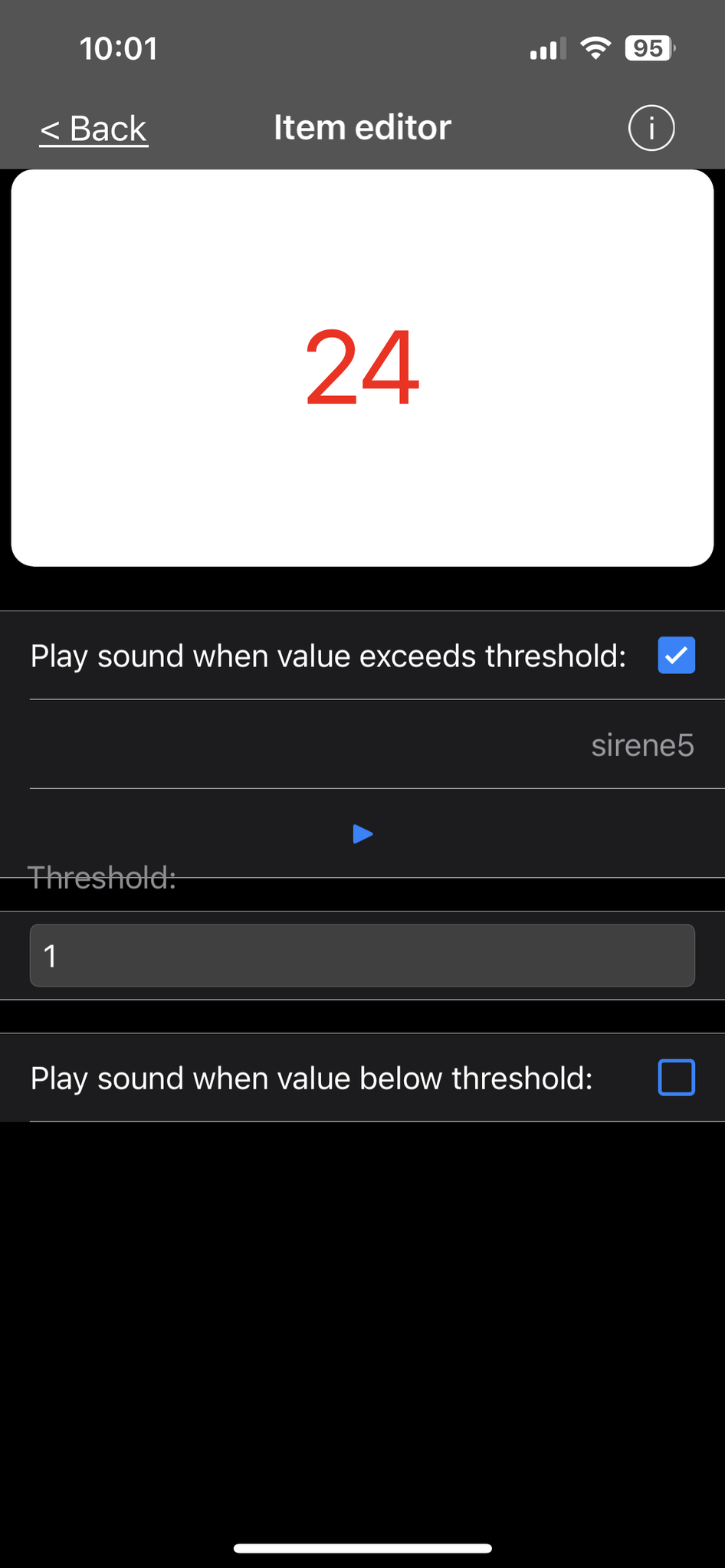Go back using the Back link
Screen dimensions: 725x1568
click(93, 128)
